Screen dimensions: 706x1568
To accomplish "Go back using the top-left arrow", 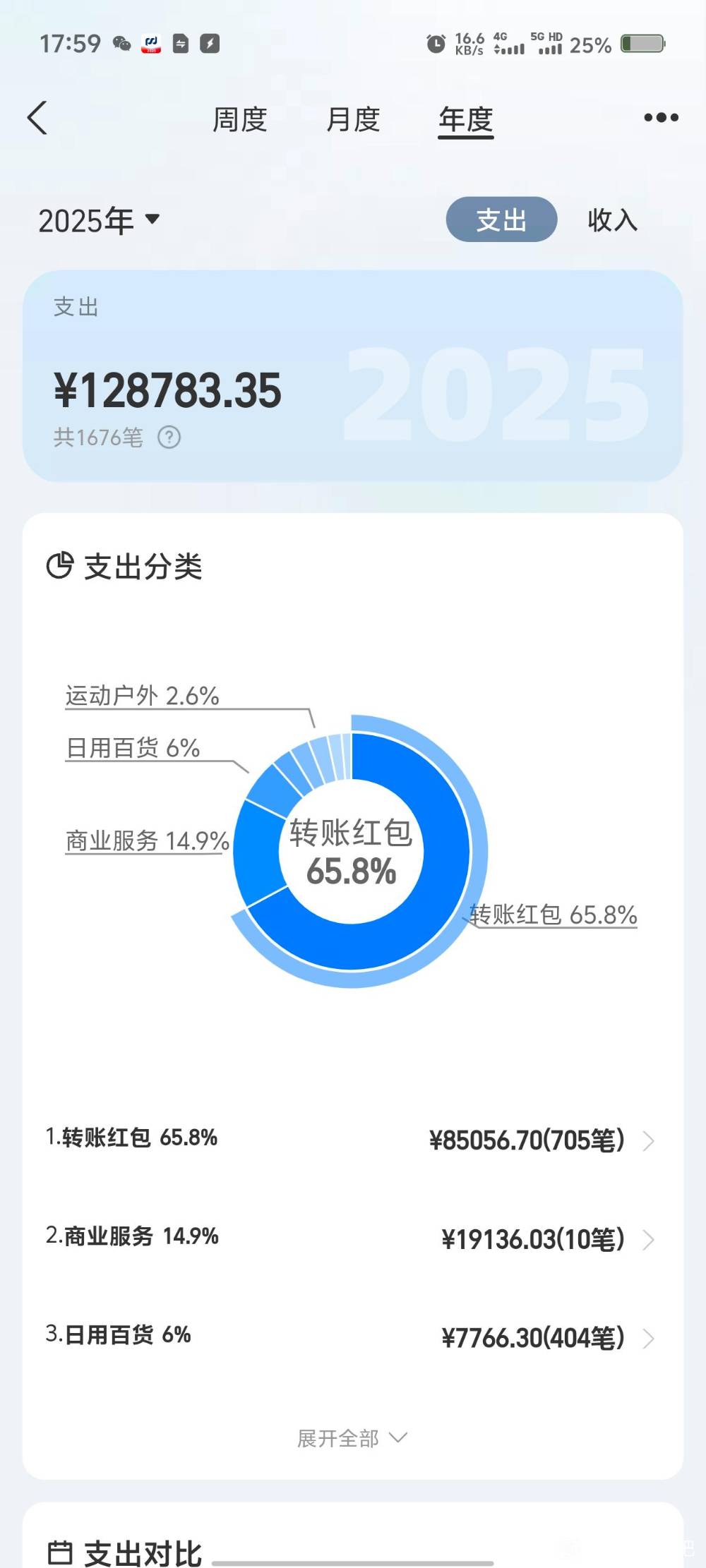I will [38, 118].
